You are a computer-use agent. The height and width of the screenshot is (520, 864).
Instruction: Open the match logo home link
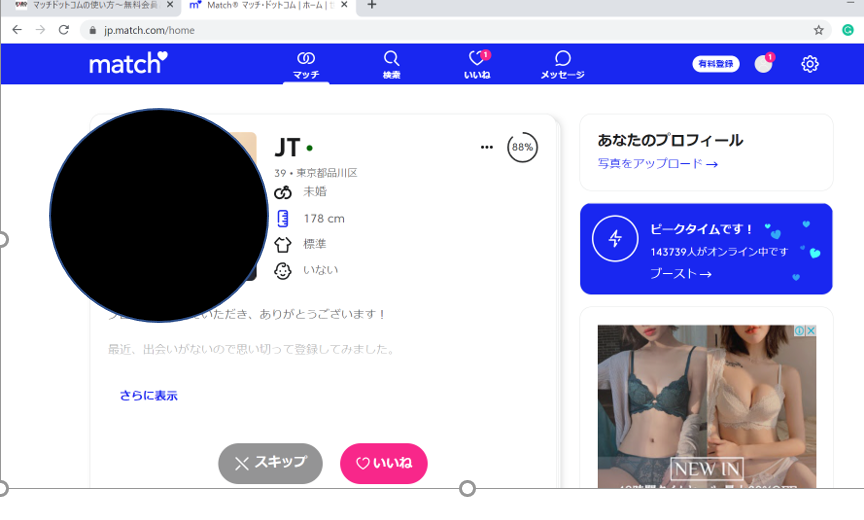128,64
